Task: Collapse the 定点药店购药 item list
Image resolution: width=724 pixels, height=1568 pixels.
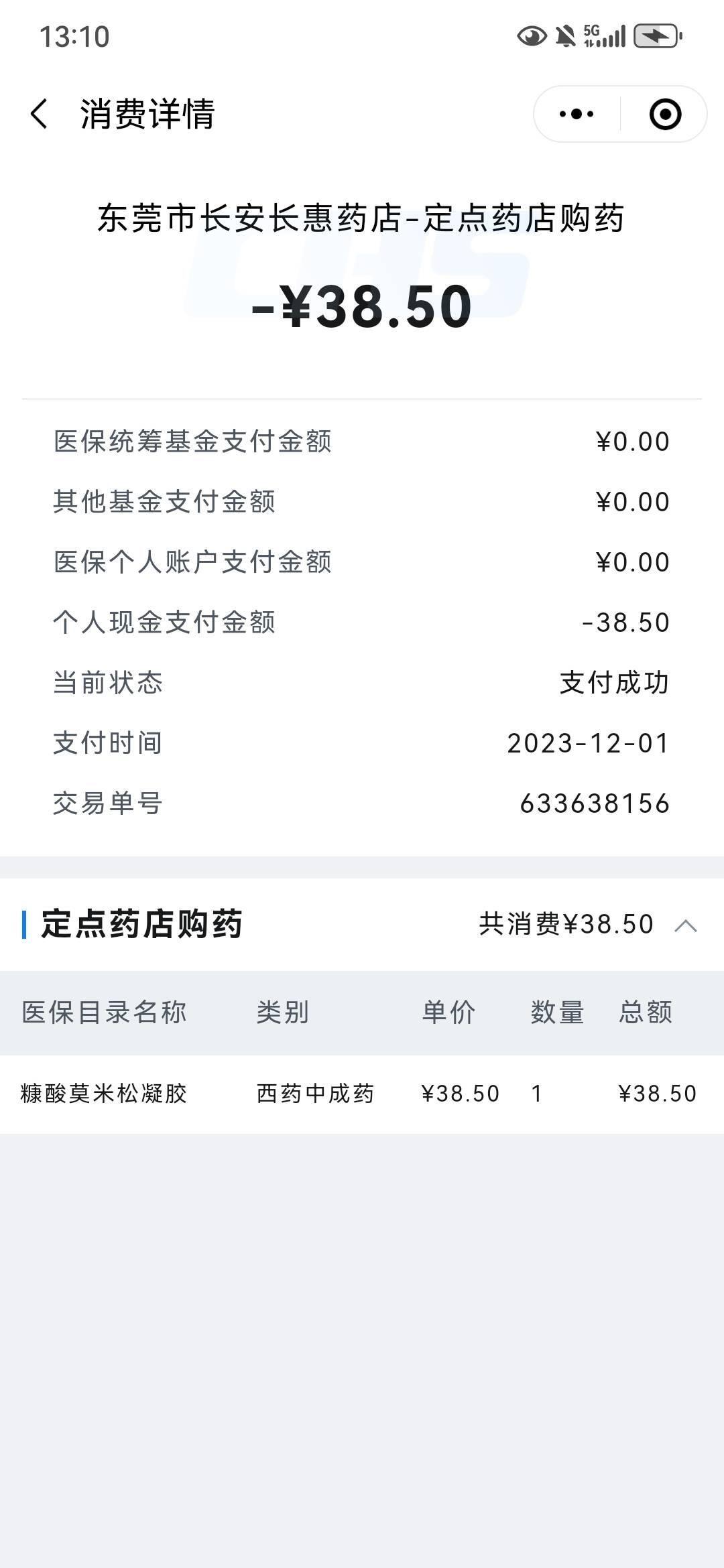Action: (x=686, y=925)
